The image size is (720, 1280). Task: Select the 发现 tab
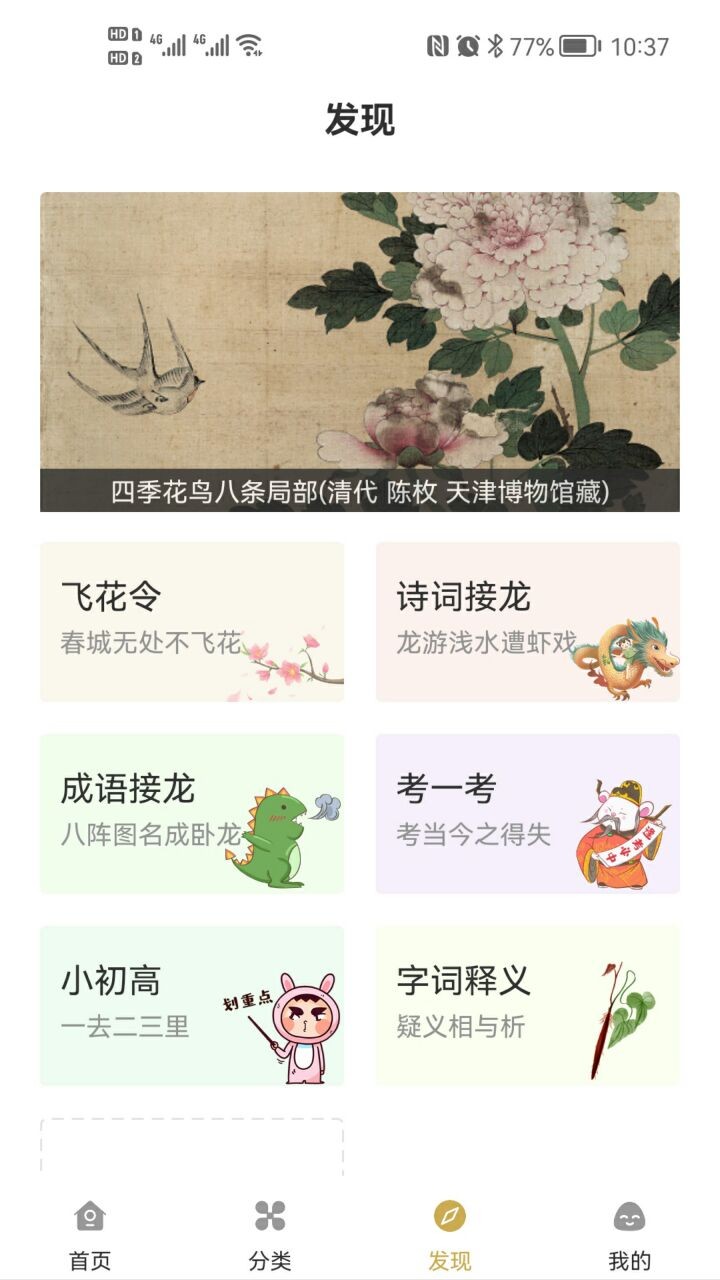point(450,1235)
